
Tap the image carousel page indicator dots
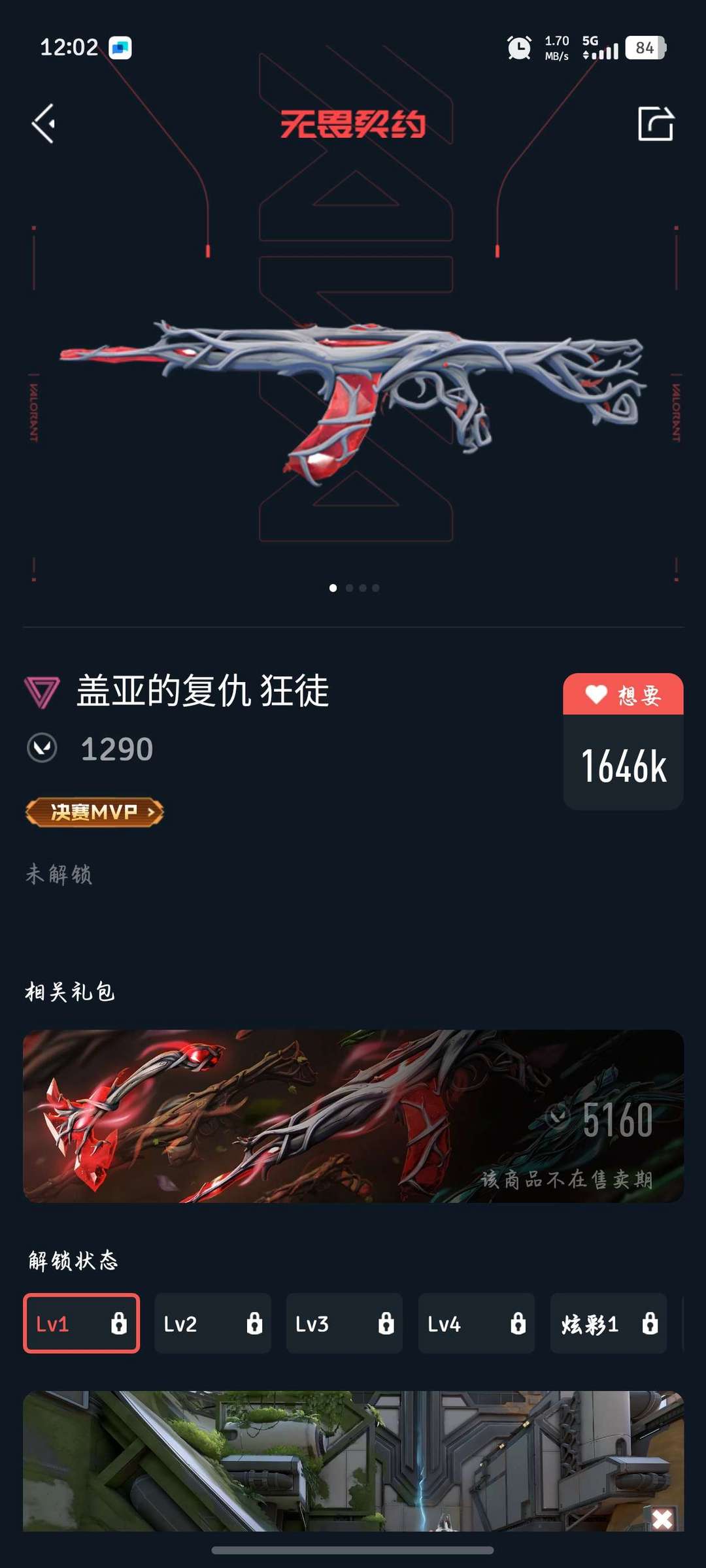354,588
